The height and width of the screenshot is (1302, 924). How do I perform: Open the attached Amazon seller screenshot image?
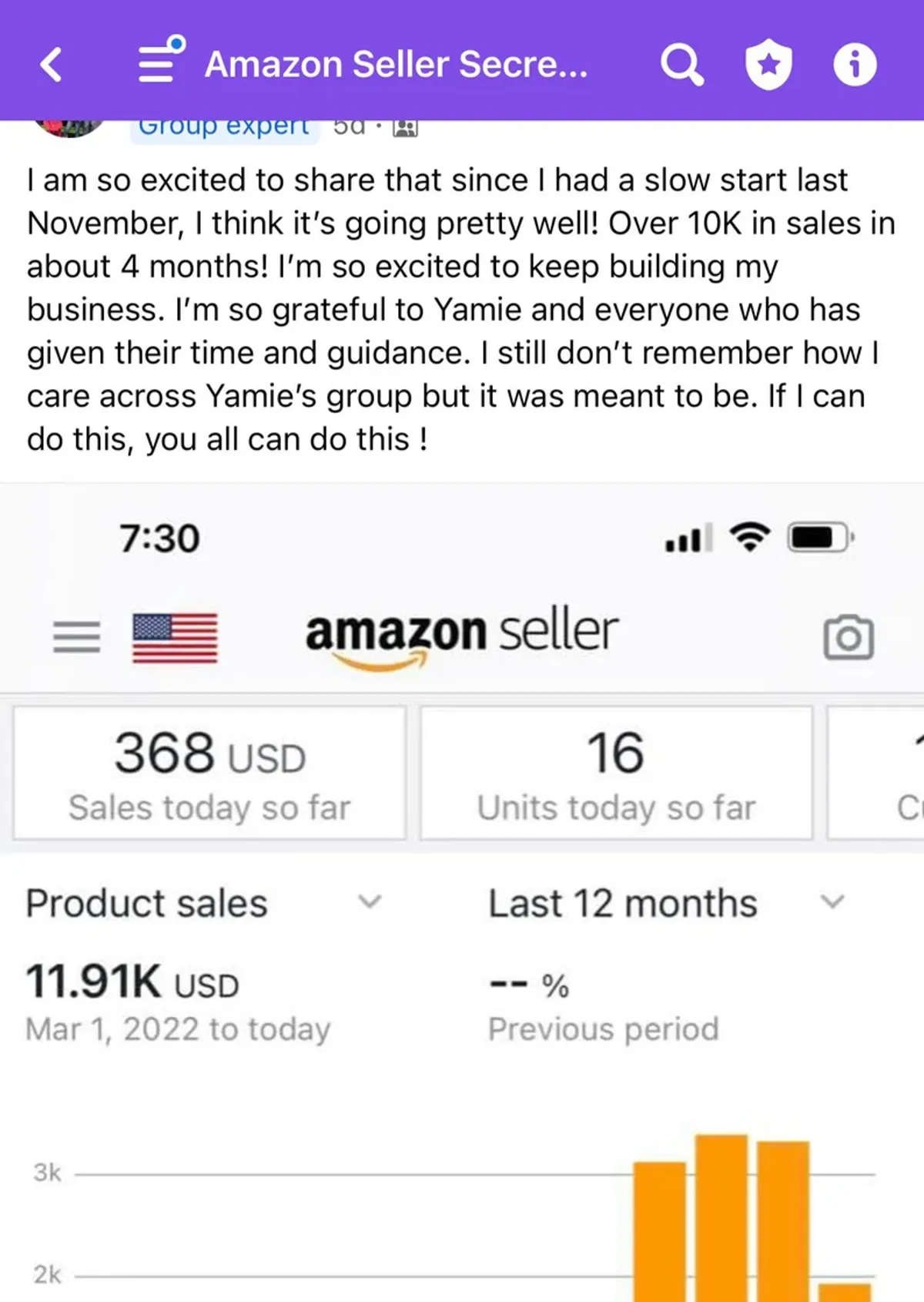[x=462, y=886]
